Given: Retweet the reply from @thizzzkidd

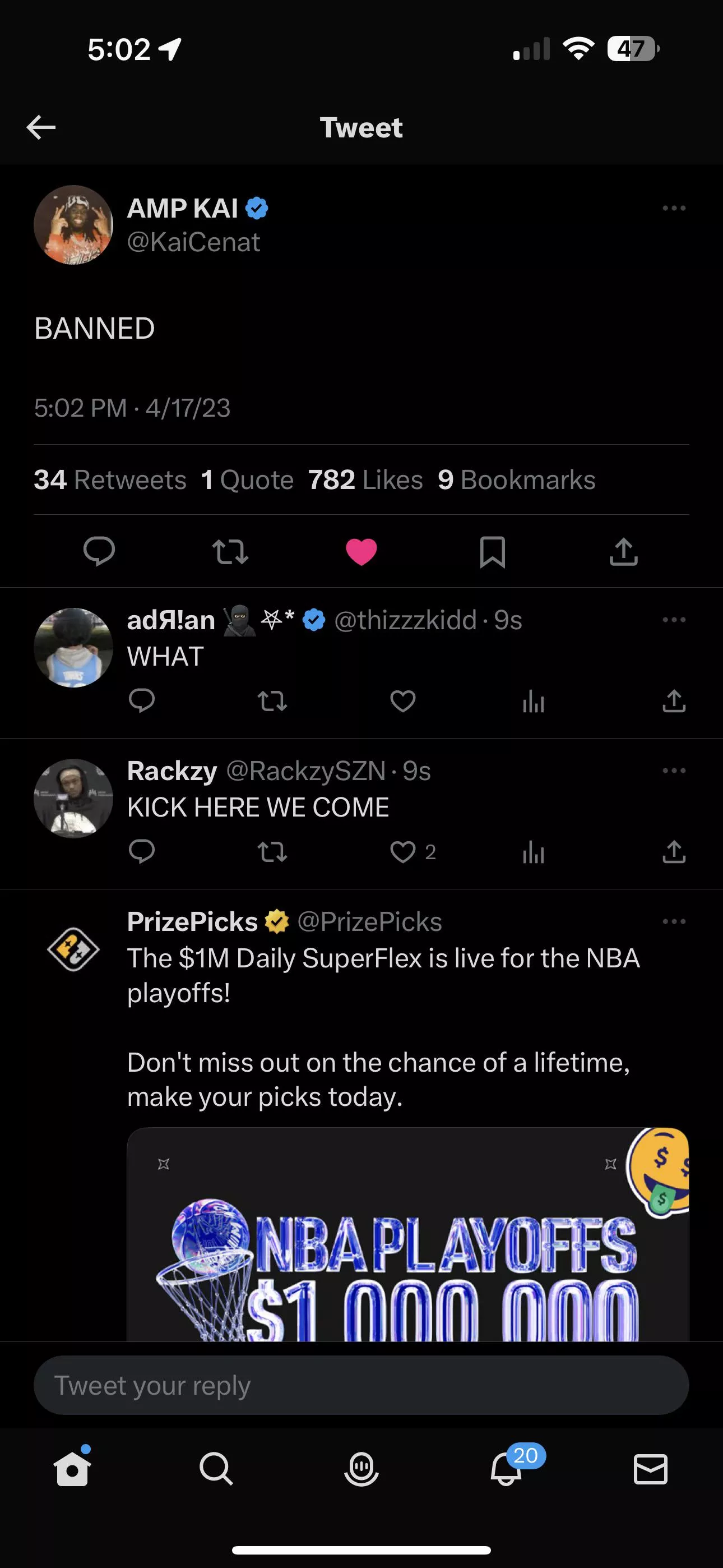Looking at the screenshot, I should click(x=272, y=701).
